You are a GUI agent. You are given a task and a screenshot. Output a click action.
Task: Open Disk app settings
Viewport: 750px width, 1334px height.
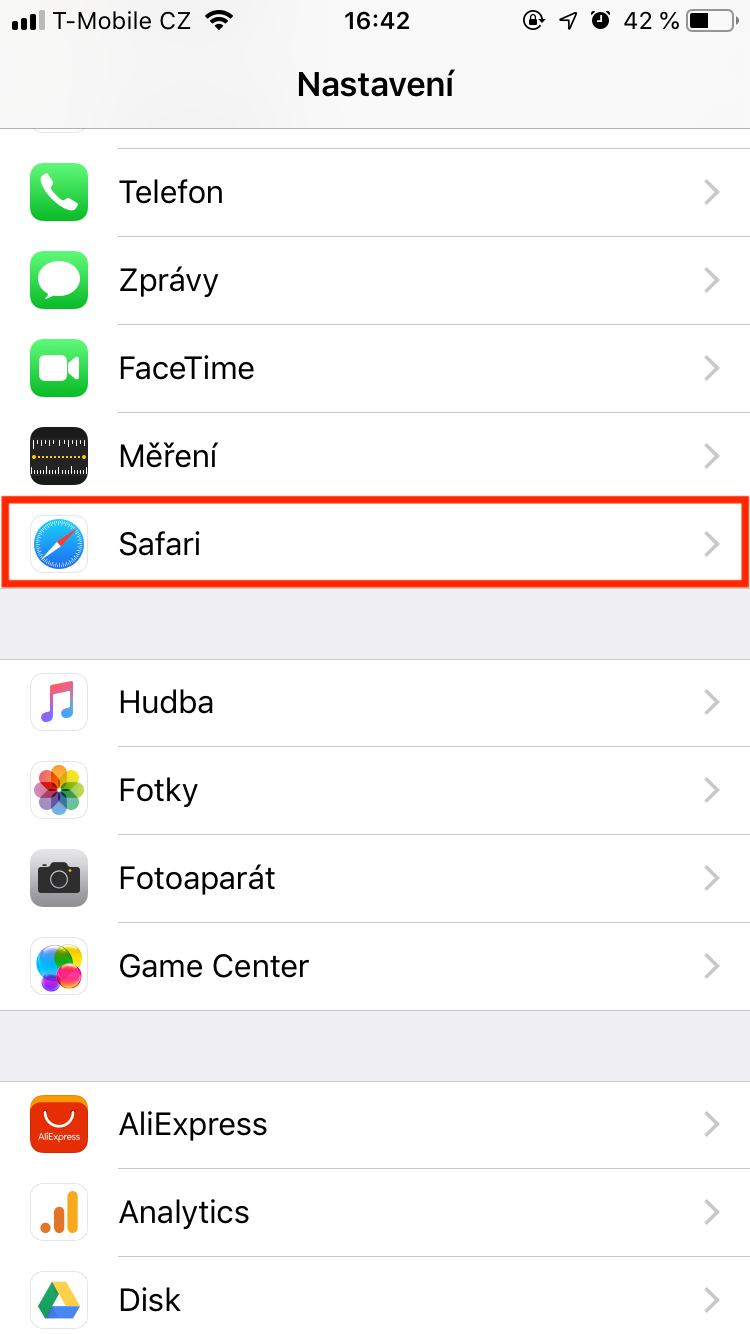coord(375,1300)
